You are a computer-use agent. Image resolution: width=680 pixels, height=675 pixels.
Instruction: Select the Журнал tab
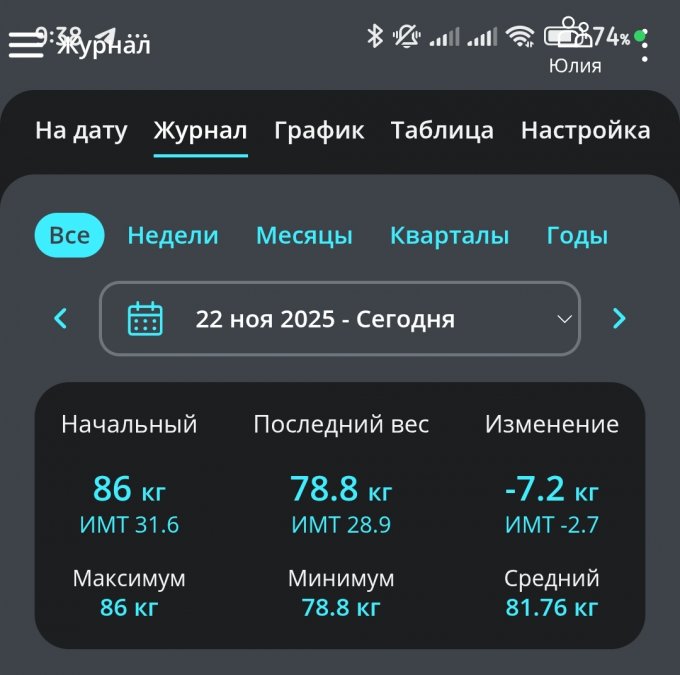click(200, 130)
